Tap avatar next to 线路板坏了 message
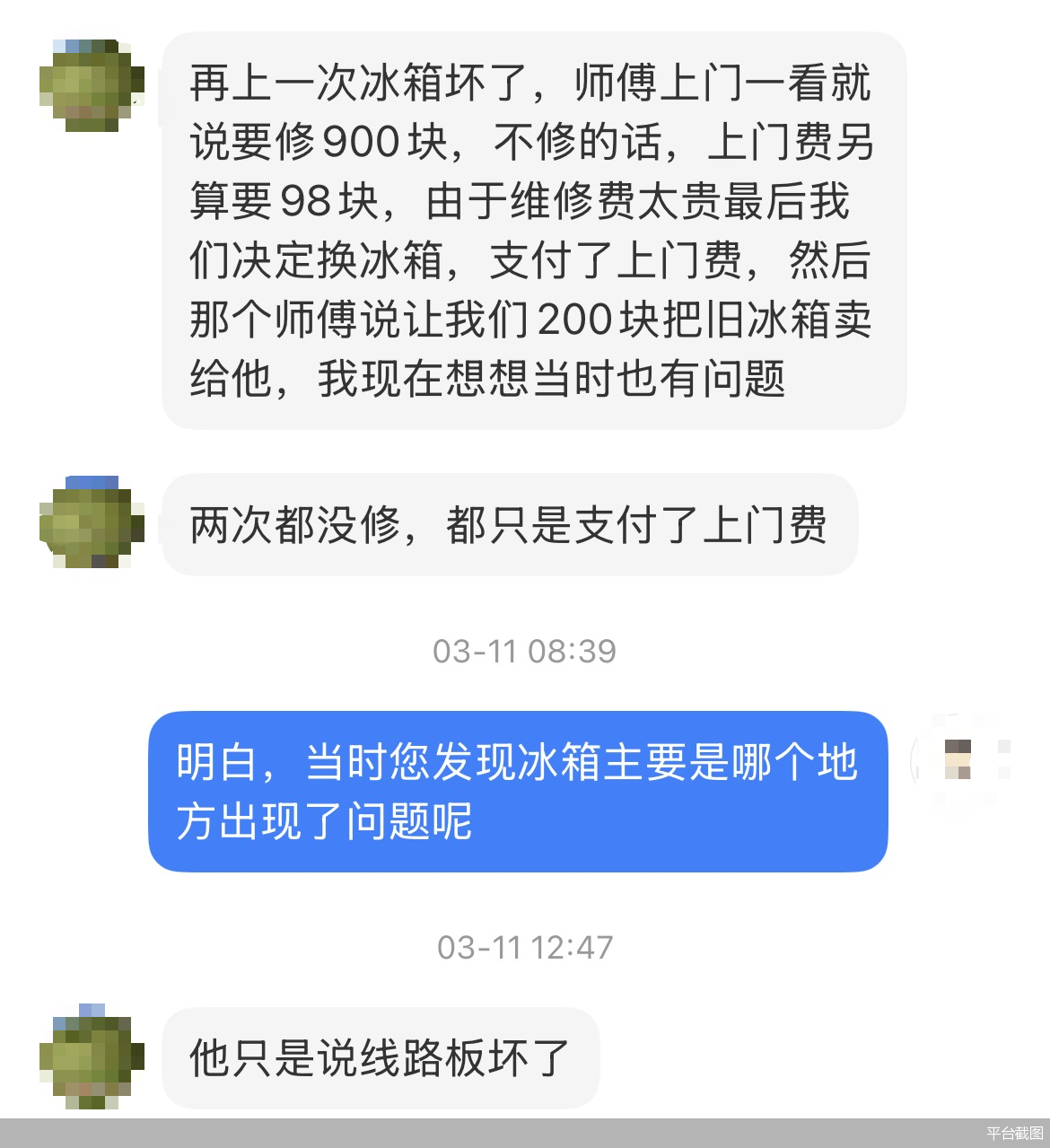This screenshot has width=1050, height=1148. click(92, 1056)
